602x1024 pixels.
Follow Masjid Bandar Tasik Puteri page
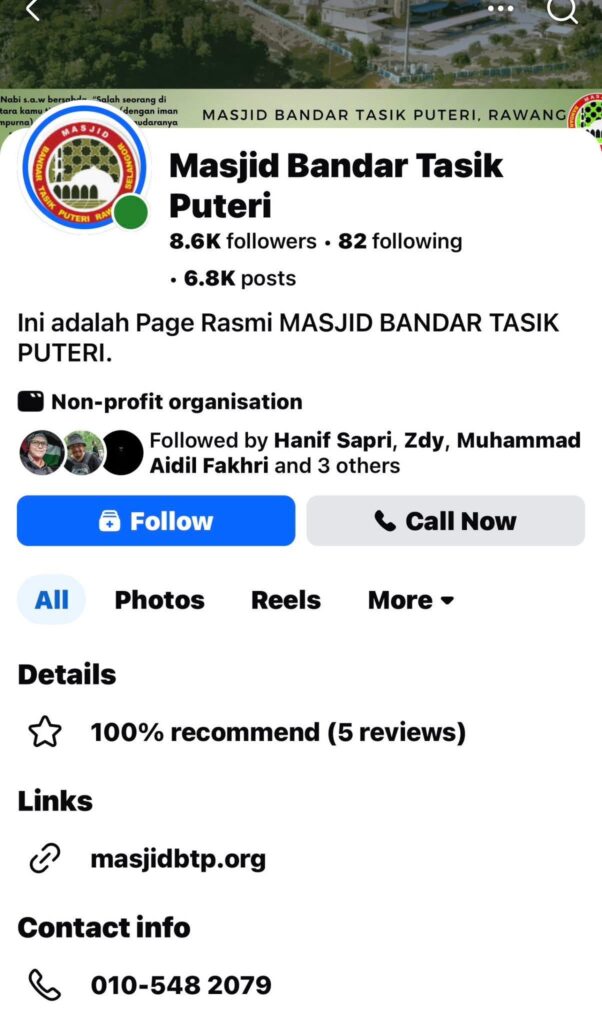click(156, 521)
